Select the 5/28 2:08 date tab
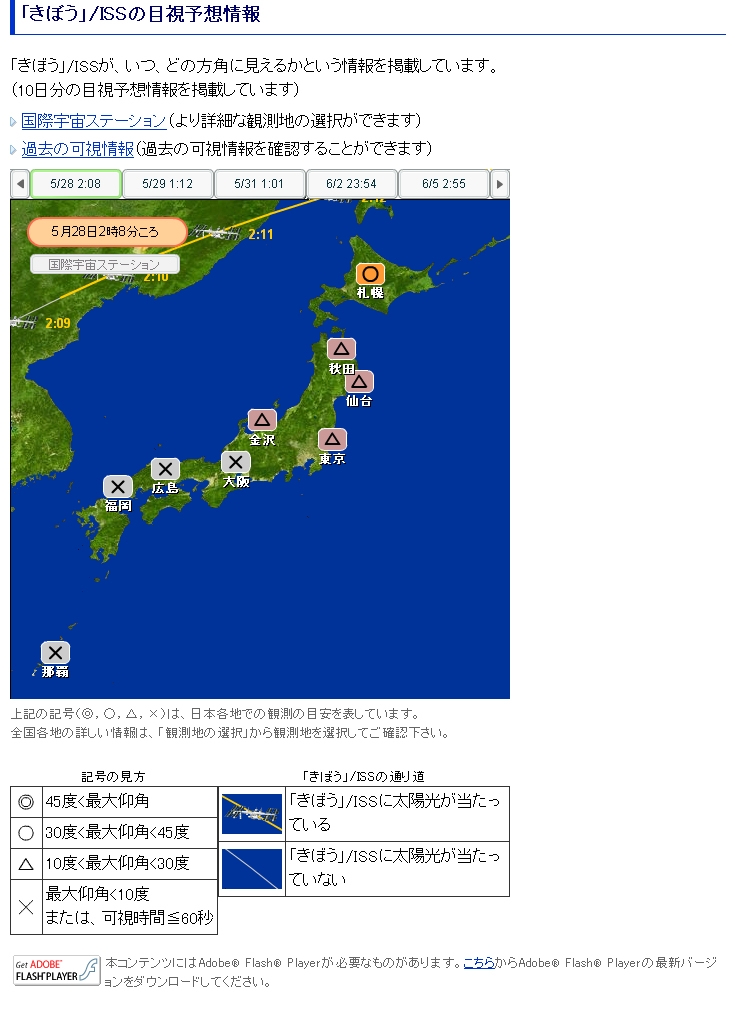This screenshot has width=735, height=1021. coord(76,184)
